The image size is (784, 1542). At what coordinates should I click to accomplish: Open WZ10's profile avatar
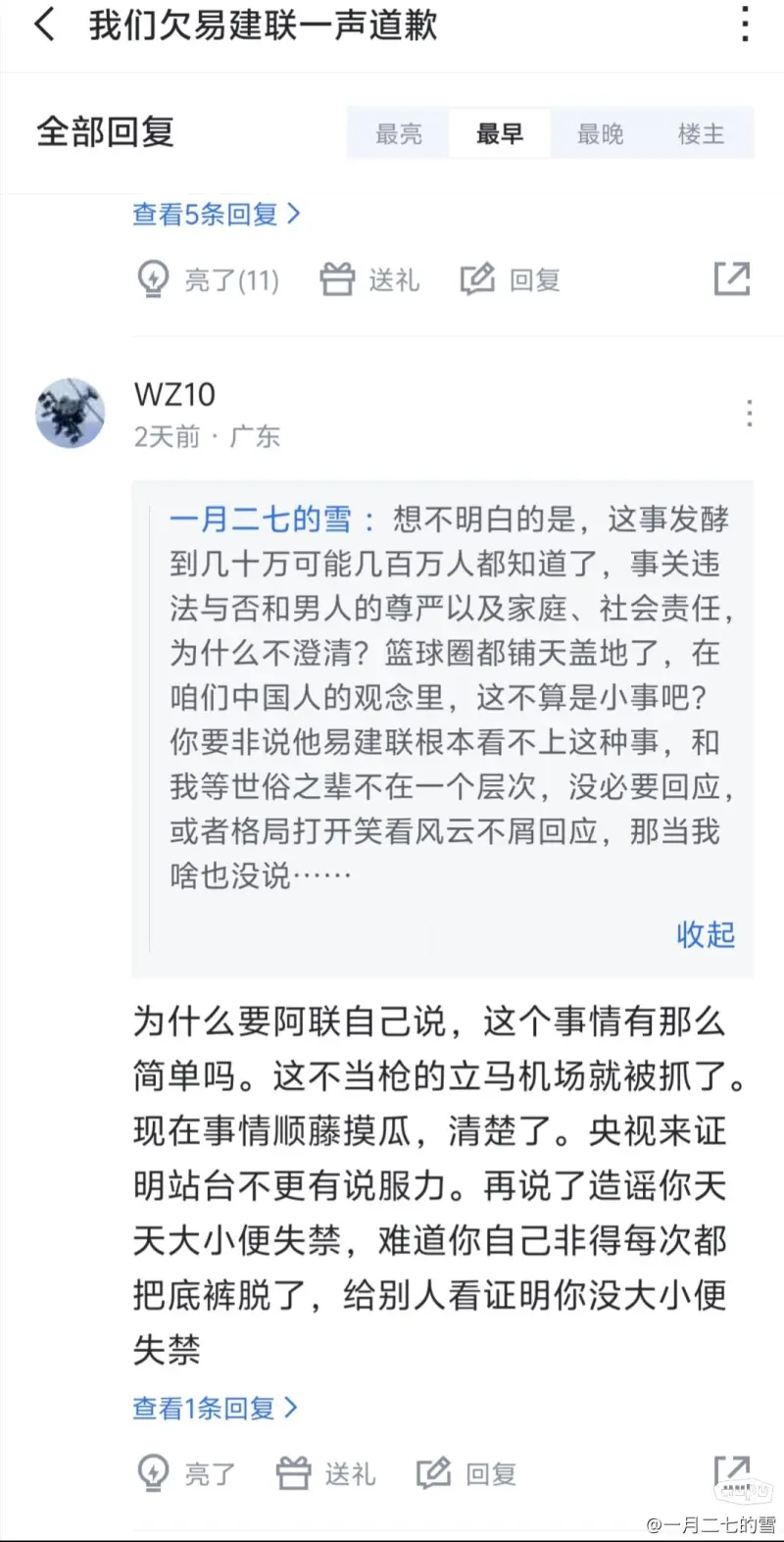71,413
